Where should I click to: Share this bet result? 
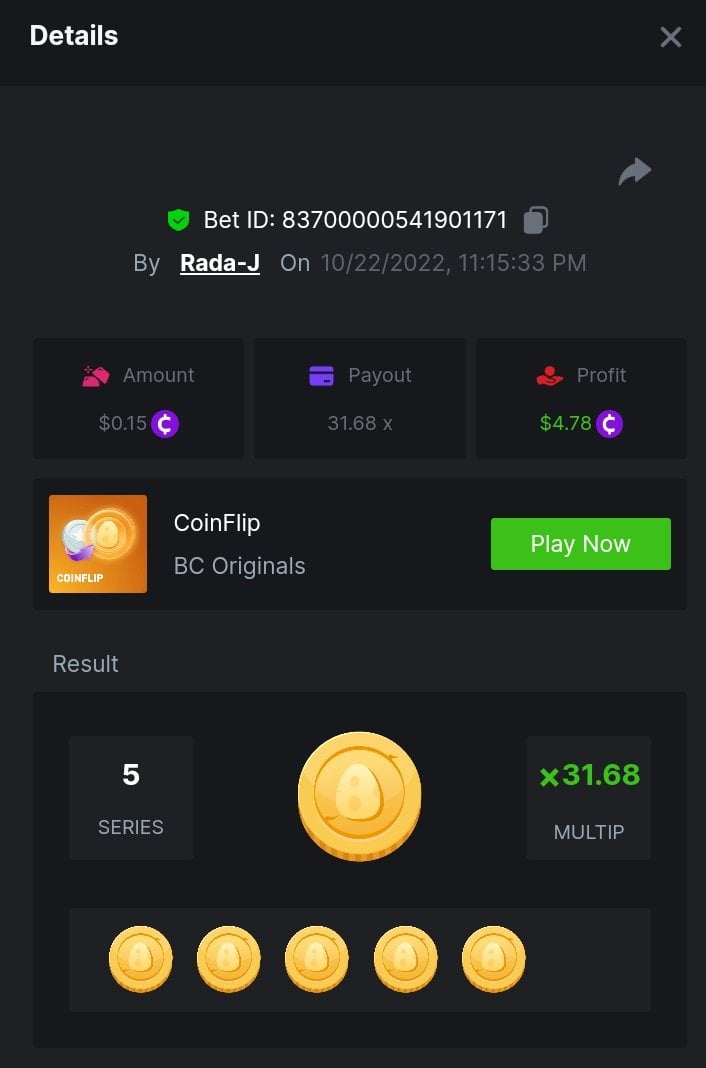(x=634, y=172)
